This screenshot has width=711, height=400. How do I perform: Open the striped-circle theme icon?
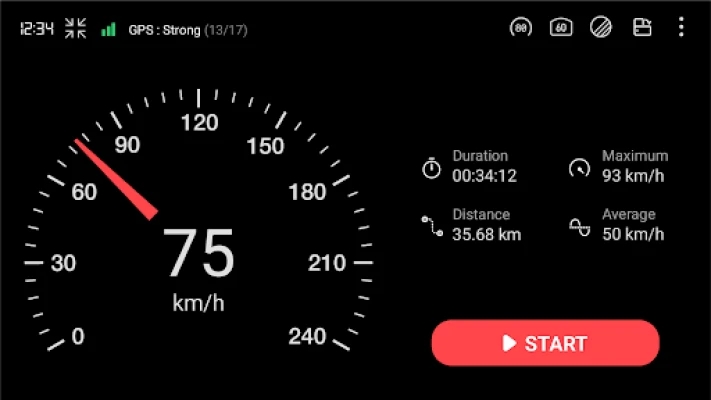(x=601, y=28)
